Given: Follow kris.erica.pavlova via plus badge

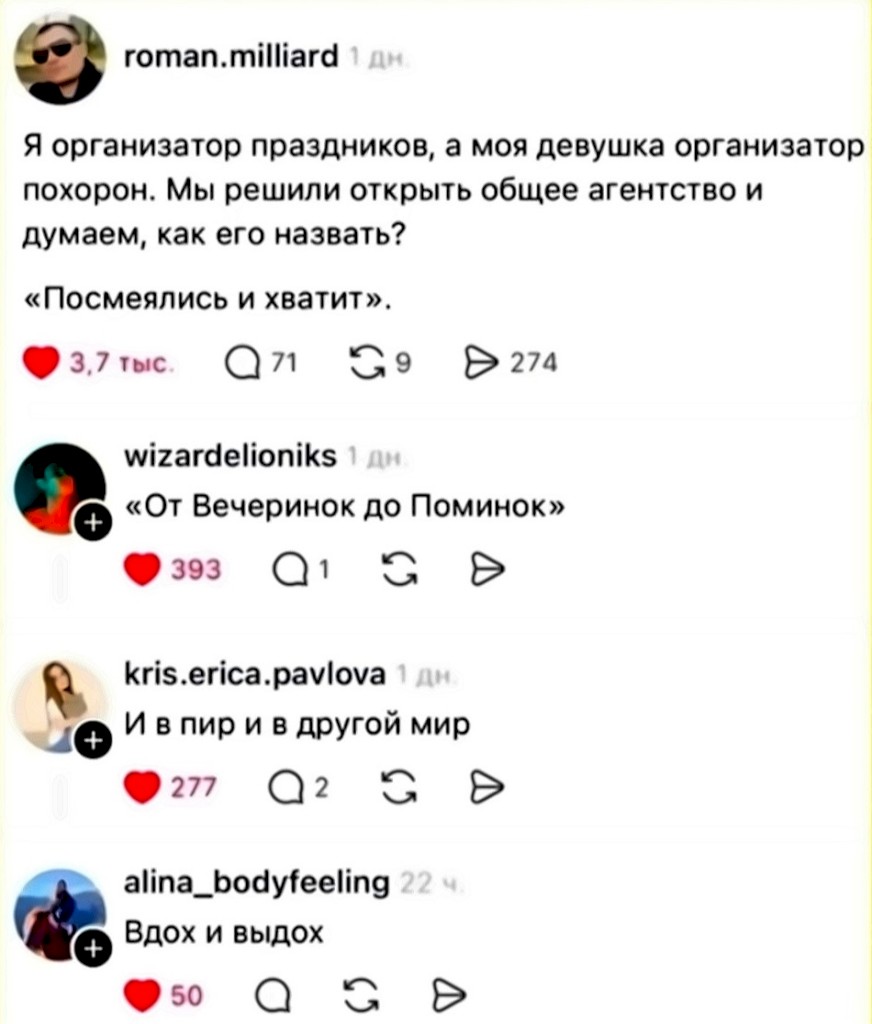Looking at the screenshot, I should pos(93,740).
